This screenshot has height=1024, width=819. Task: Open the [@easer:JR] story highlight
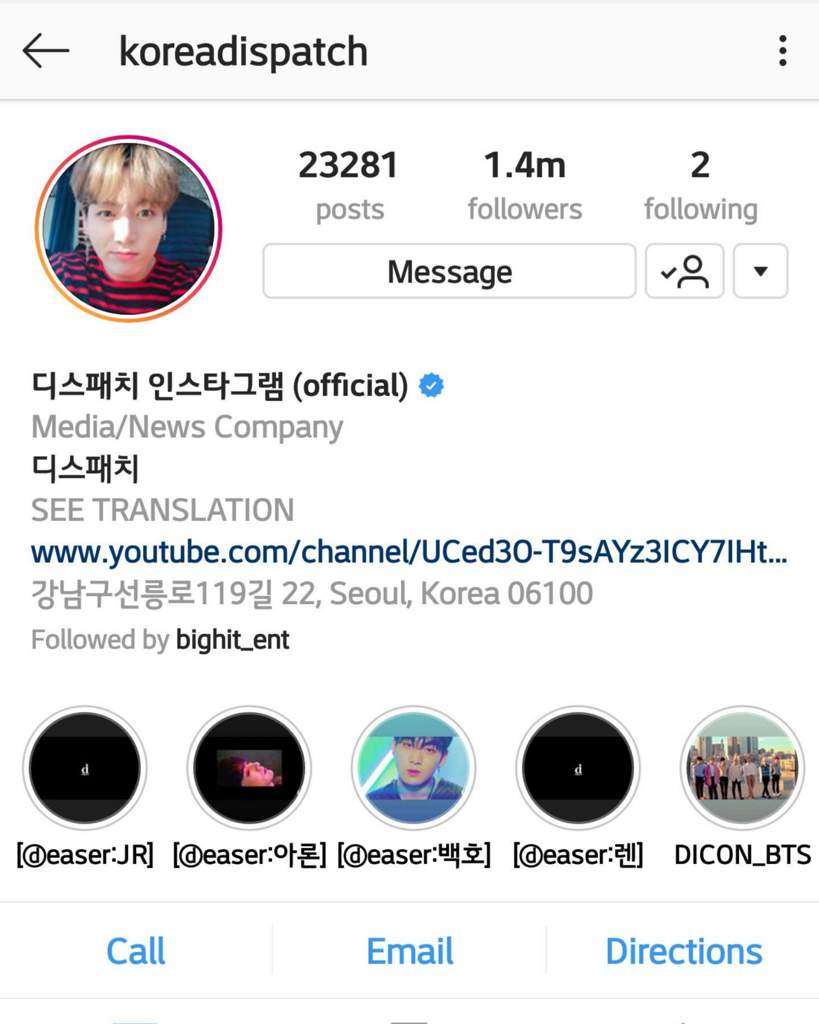85,768
